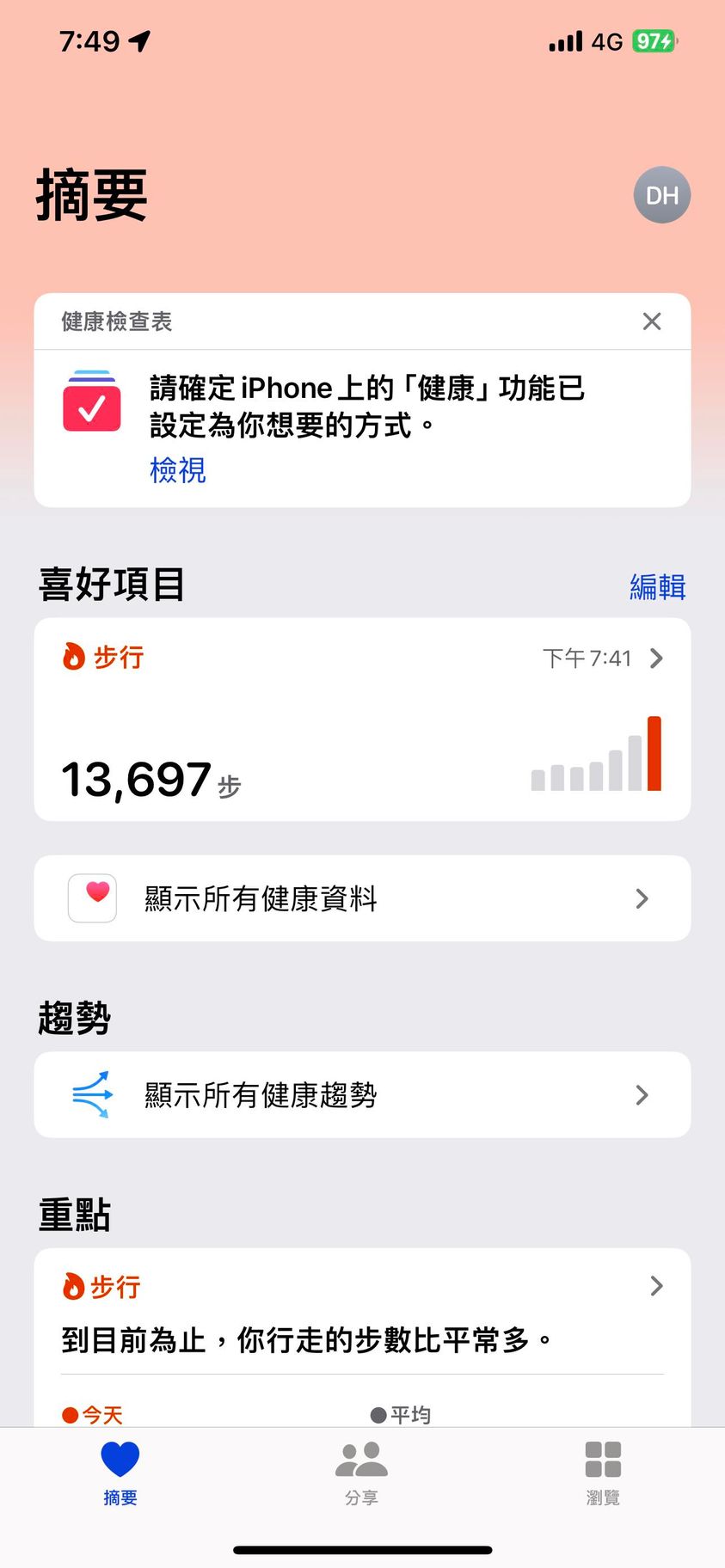Open the DH profile avatar
Viewport: 725px width, 1568px height.
pyautogui.click(x=661, y=195)
